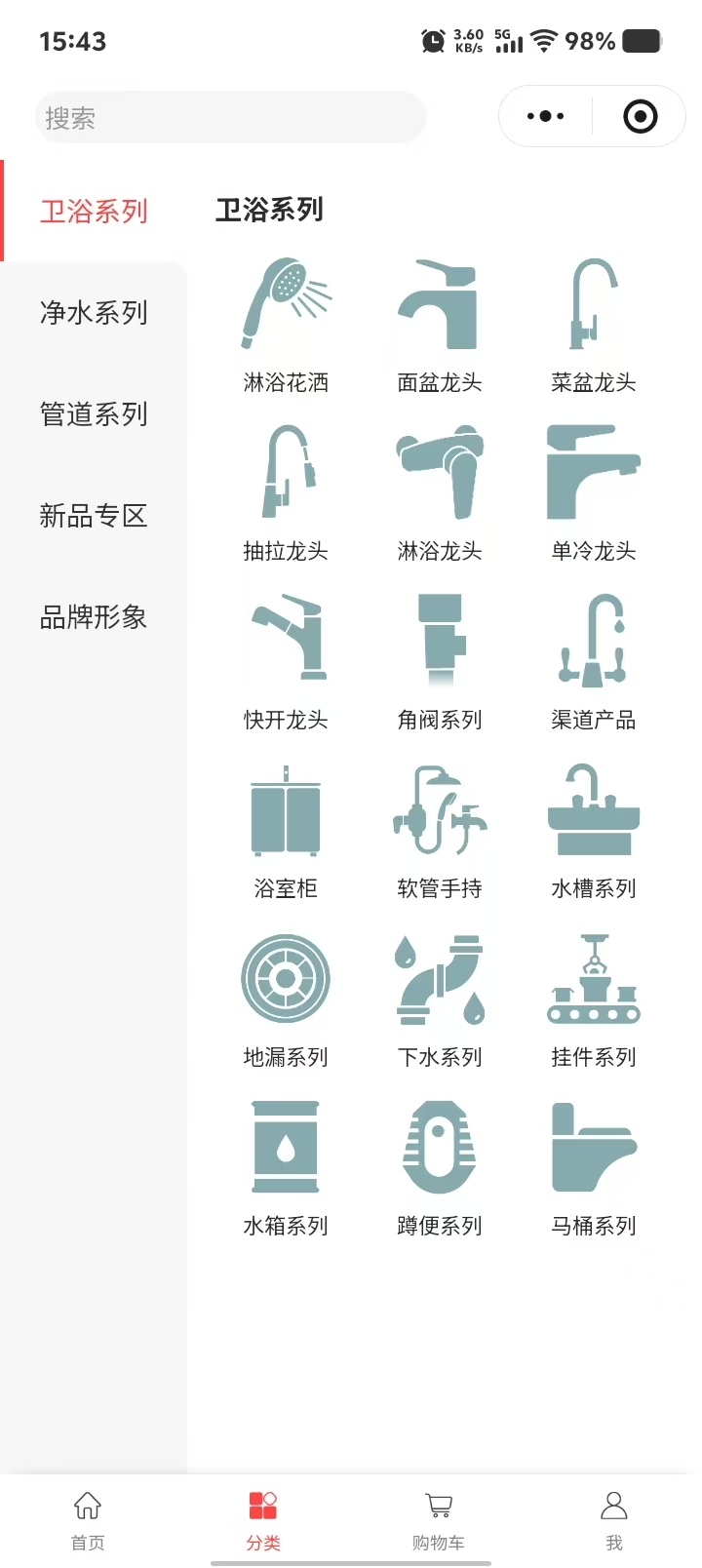Image resolution: width=702 pixels, height=1568 pixels.
Task: Open the 新品专区 category
Action: 94,516
